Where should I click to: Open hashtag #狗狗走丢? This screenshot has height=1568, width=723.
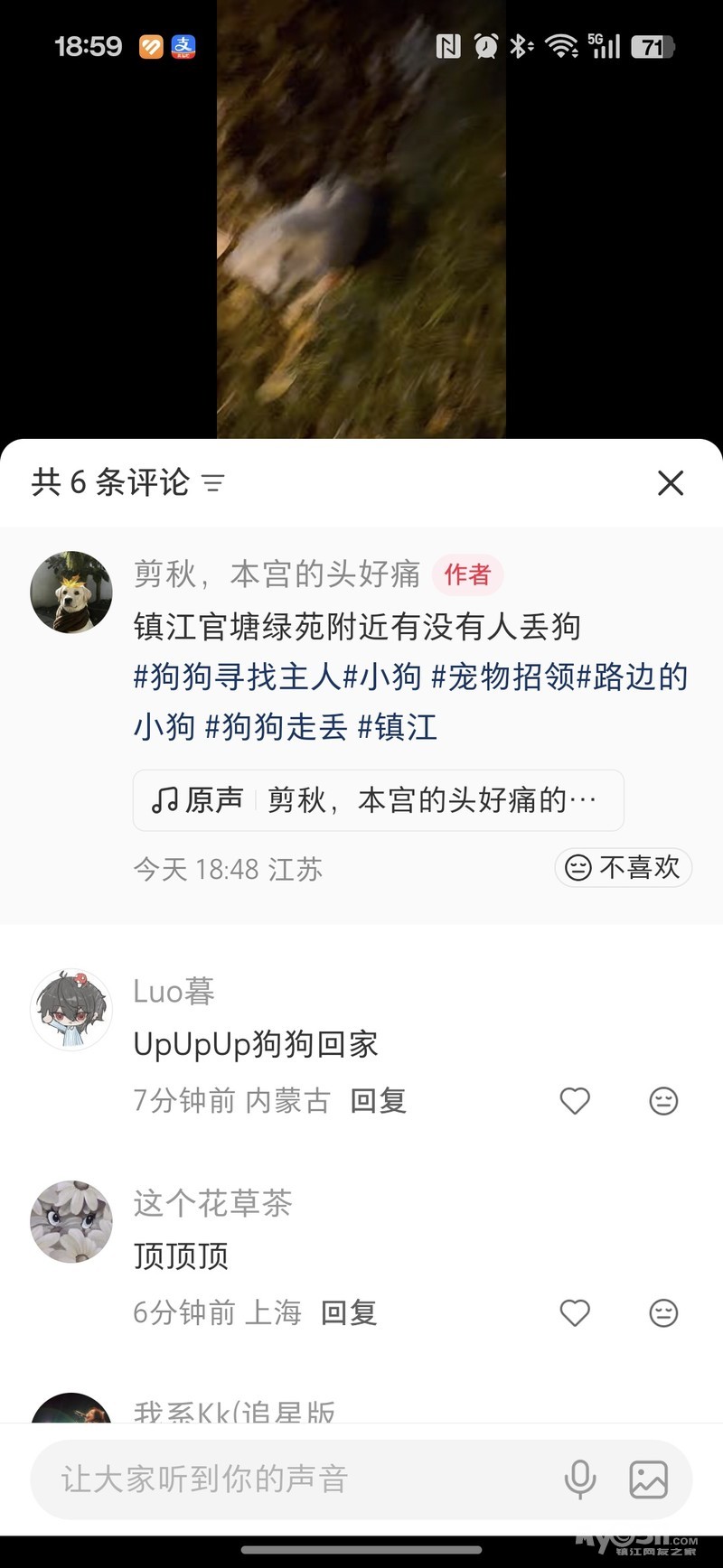277,726
